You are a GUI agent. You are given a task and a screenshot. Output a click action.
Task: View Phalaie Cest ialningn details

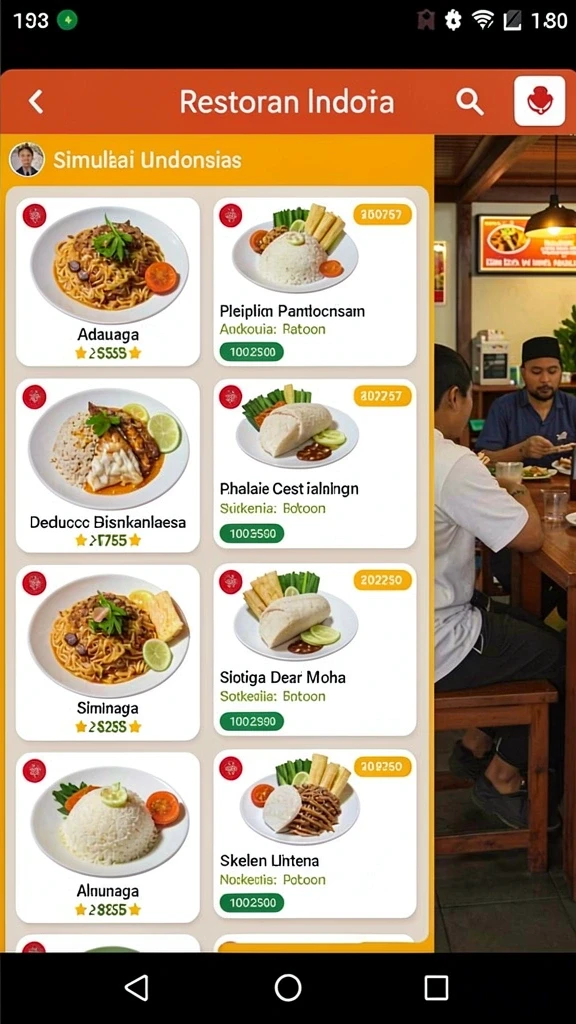(x=315, y=464)
